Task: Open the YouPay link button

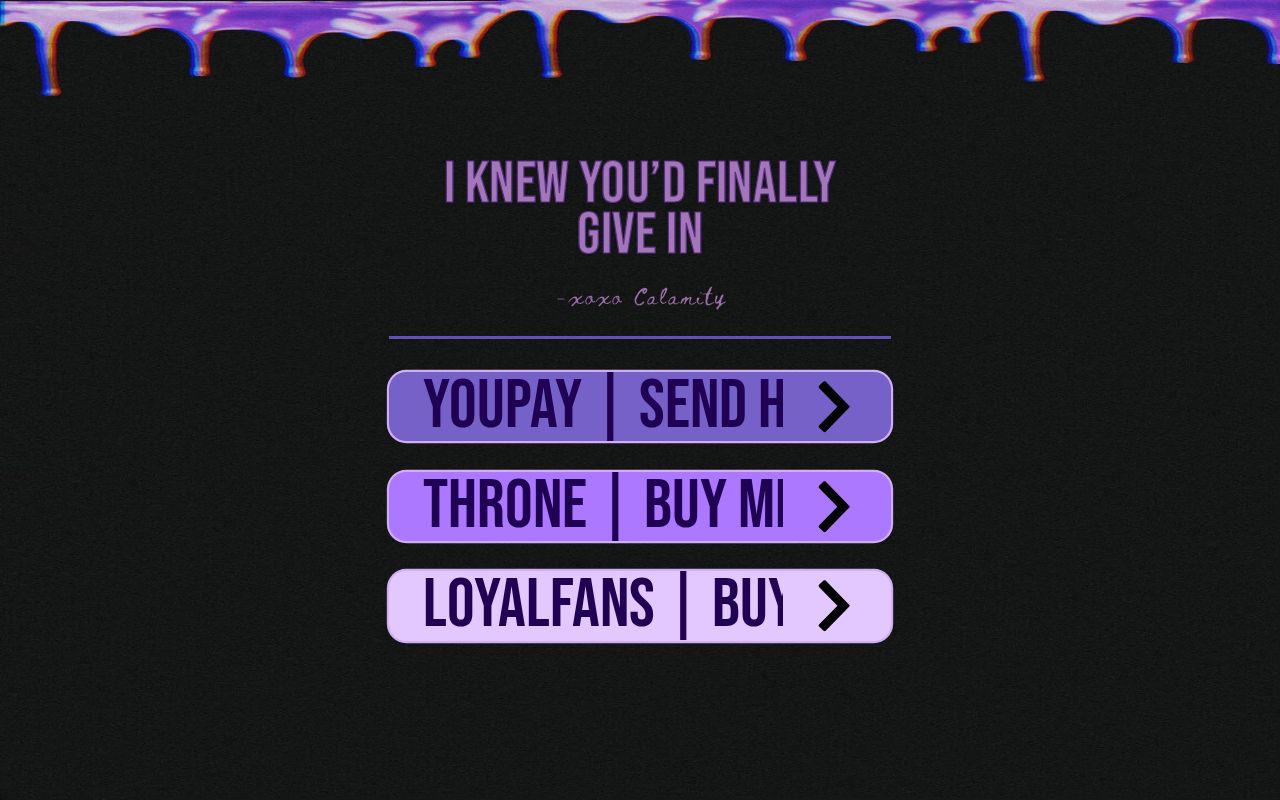Action: click(x=639, y=406)
